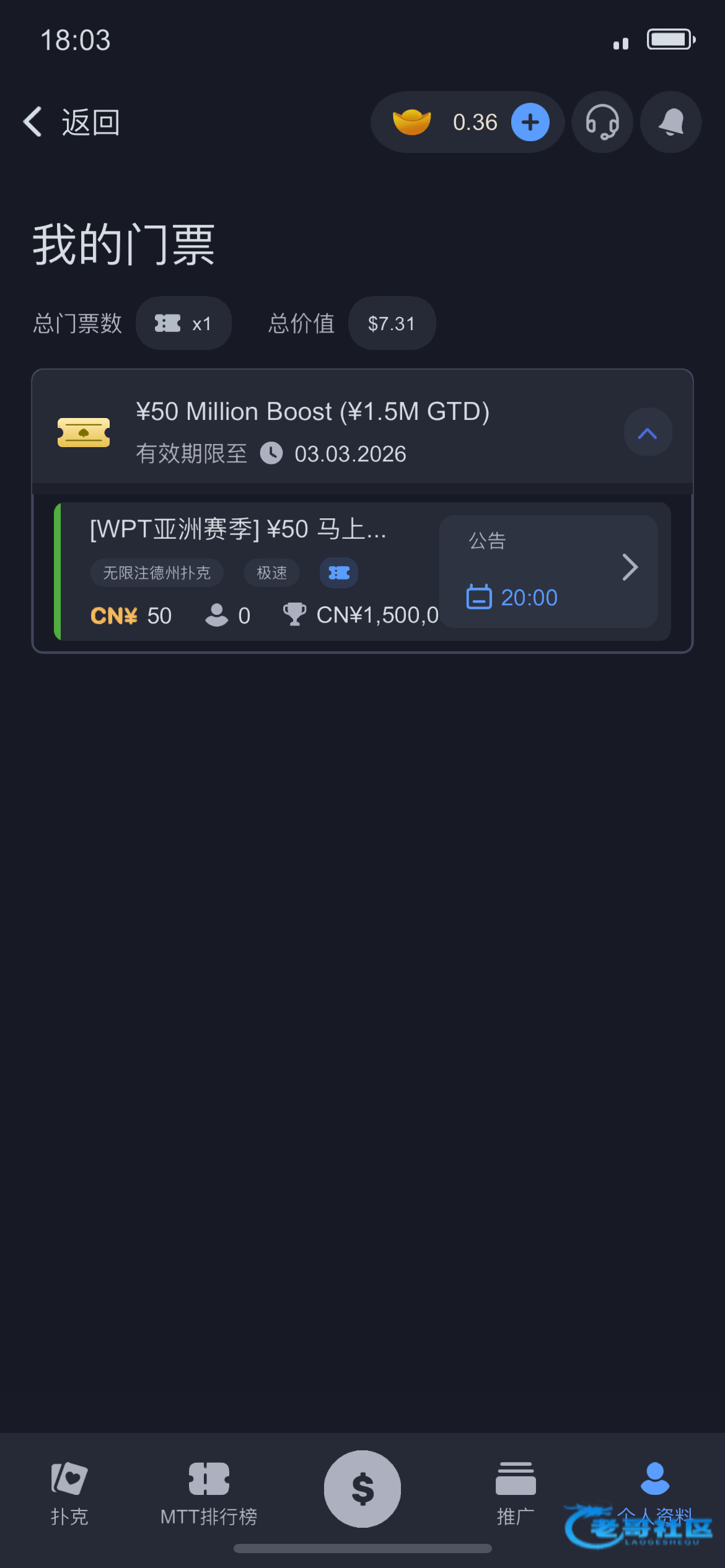Collapse the ¥50 Million Boost ticket
Viewport: 725px width, 1568px height.
coord(648,432)
